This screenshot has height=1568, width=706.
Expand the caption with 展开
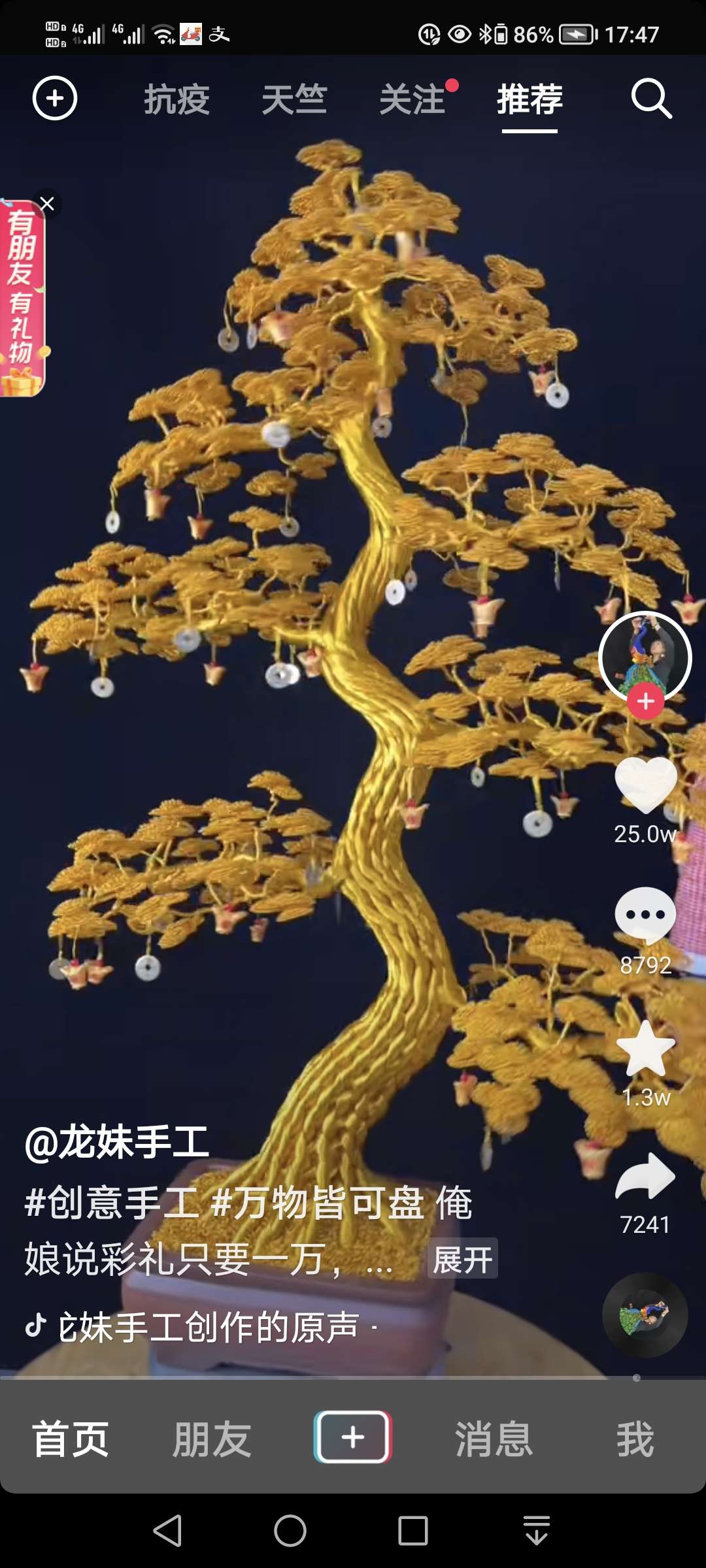(463, 1259)
